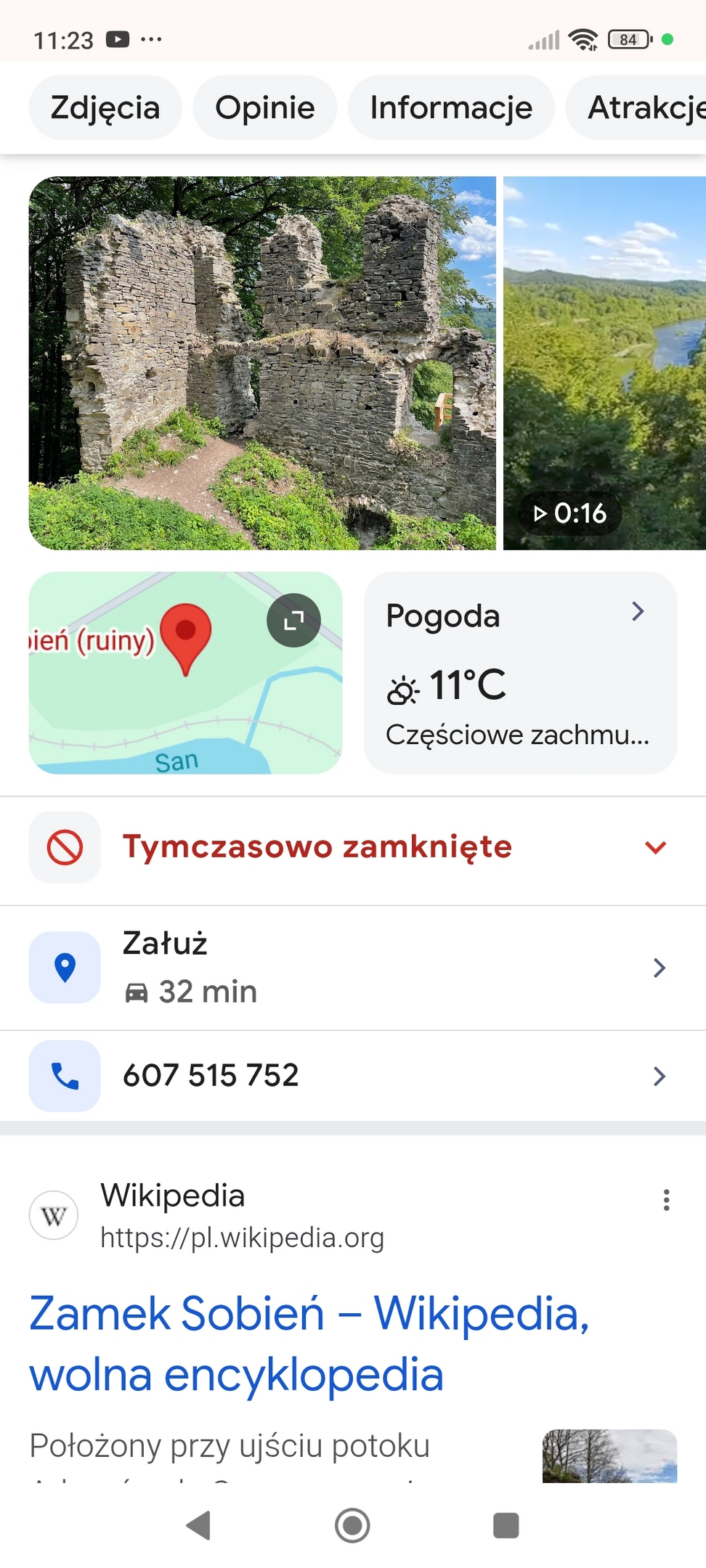Open the Pogoda weather card
This screenshot has height=1568, width=706.
click(x=520, y=672)
